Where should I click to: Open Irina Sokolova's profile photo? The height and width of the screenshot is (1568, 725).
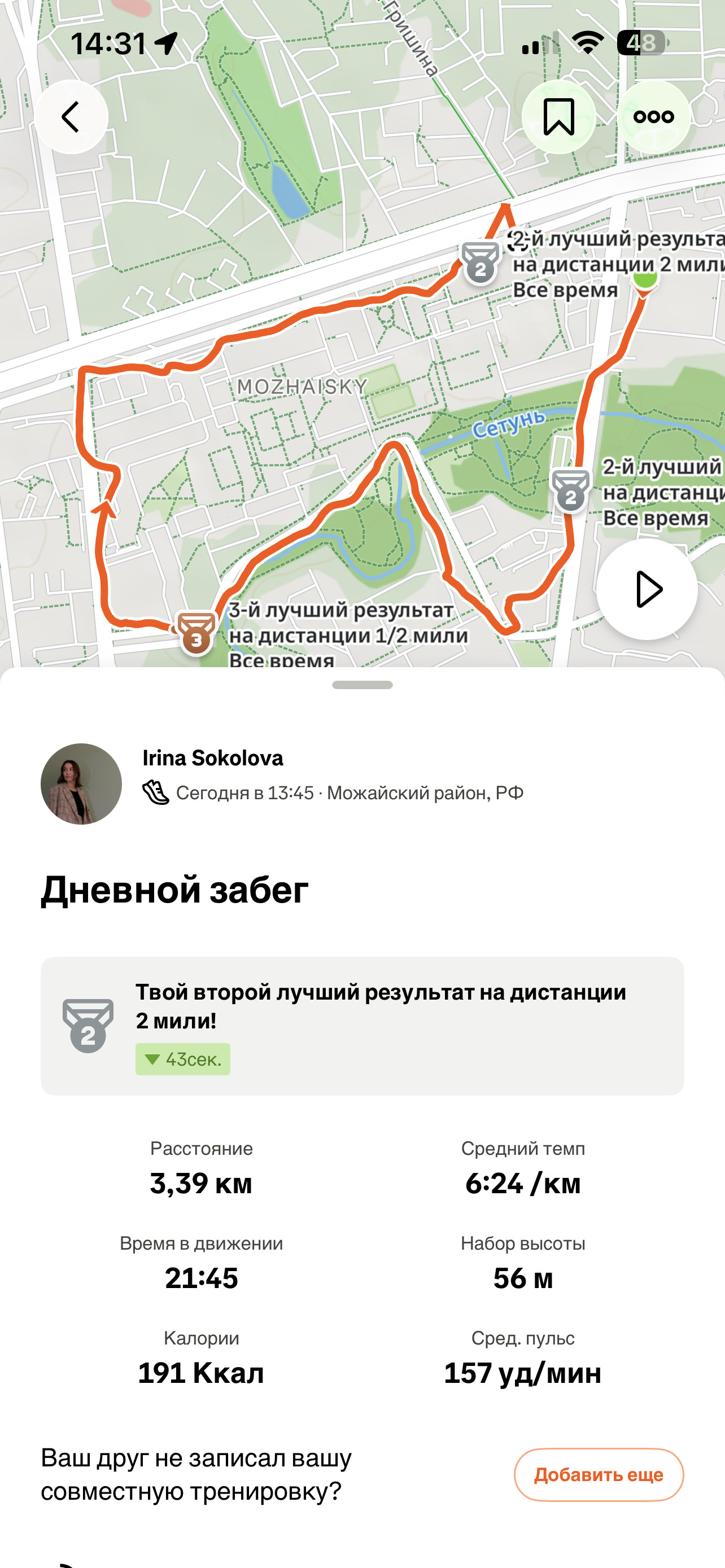pyautogui.click(x=81, y=783)
